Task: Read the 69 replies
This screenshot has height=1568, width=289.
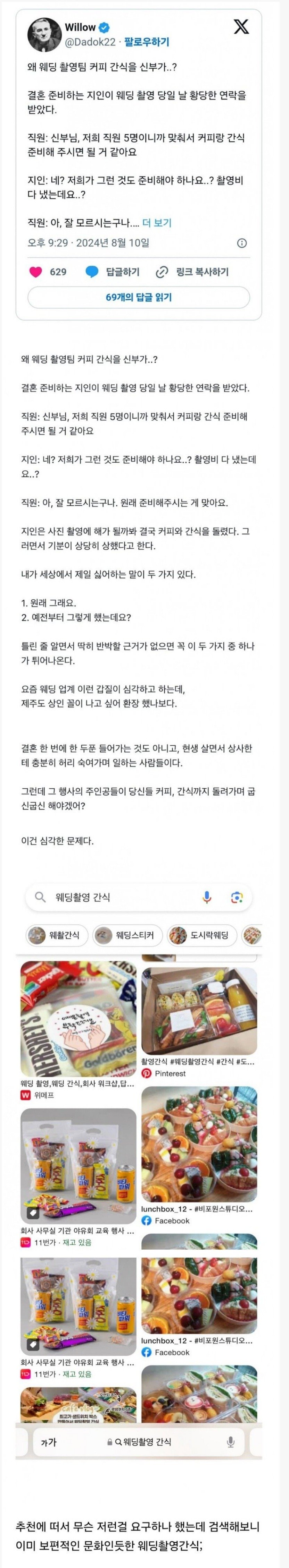Action: pos(138,297)
